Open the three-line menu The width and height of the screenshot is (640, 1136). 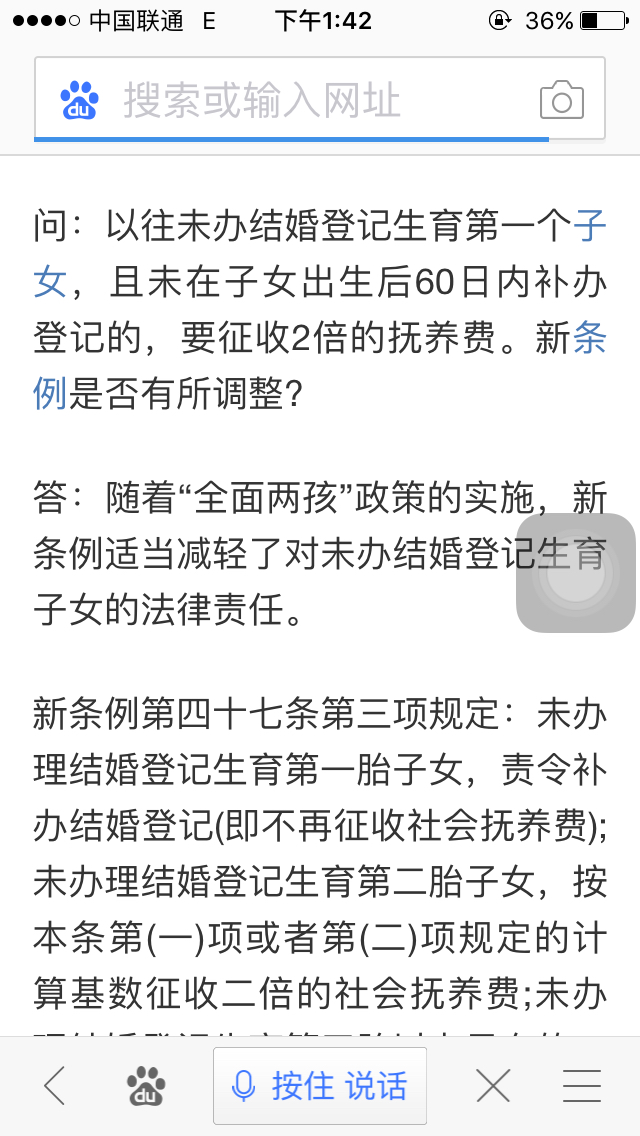[582, 1086]
